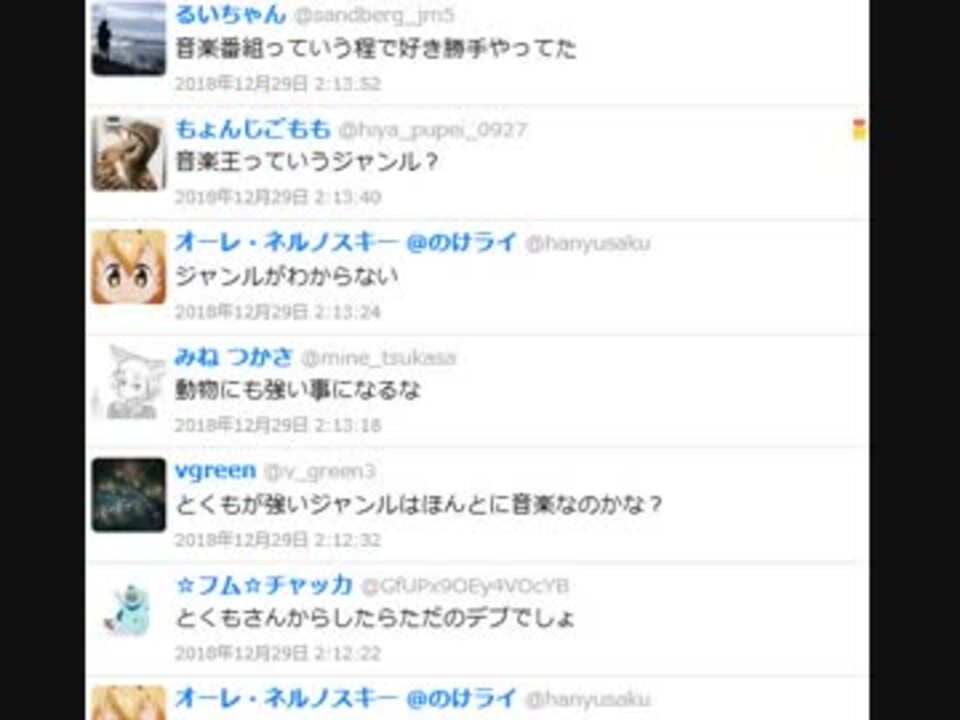
Task: Tap るいちゃん's avatar photo
Action: pyautogui.click(x=128, y=40)
